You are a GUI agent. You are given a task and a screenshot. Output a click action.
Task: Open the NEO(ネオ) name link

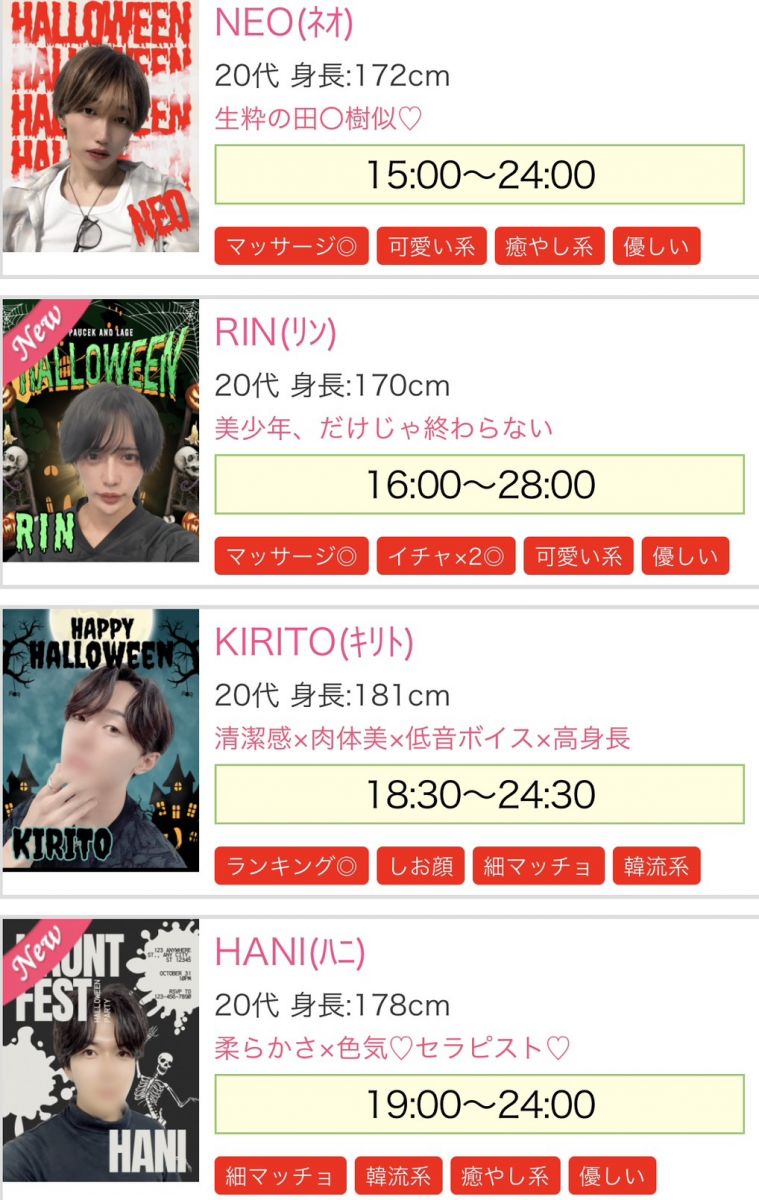[x=284, y=24]
